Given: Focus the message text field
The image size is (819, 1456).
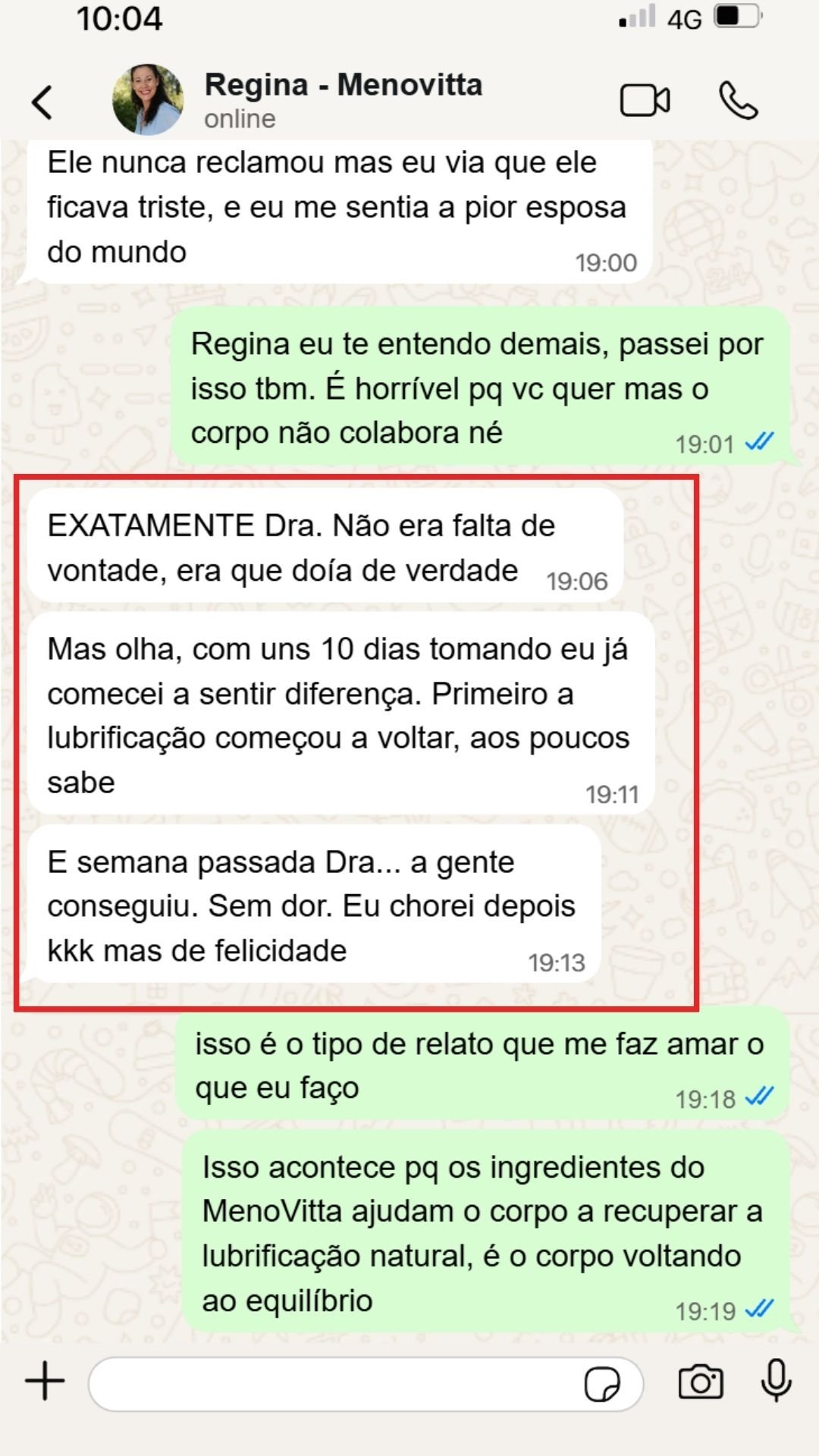Looking at the screenshot, I should click(334, 1384).
